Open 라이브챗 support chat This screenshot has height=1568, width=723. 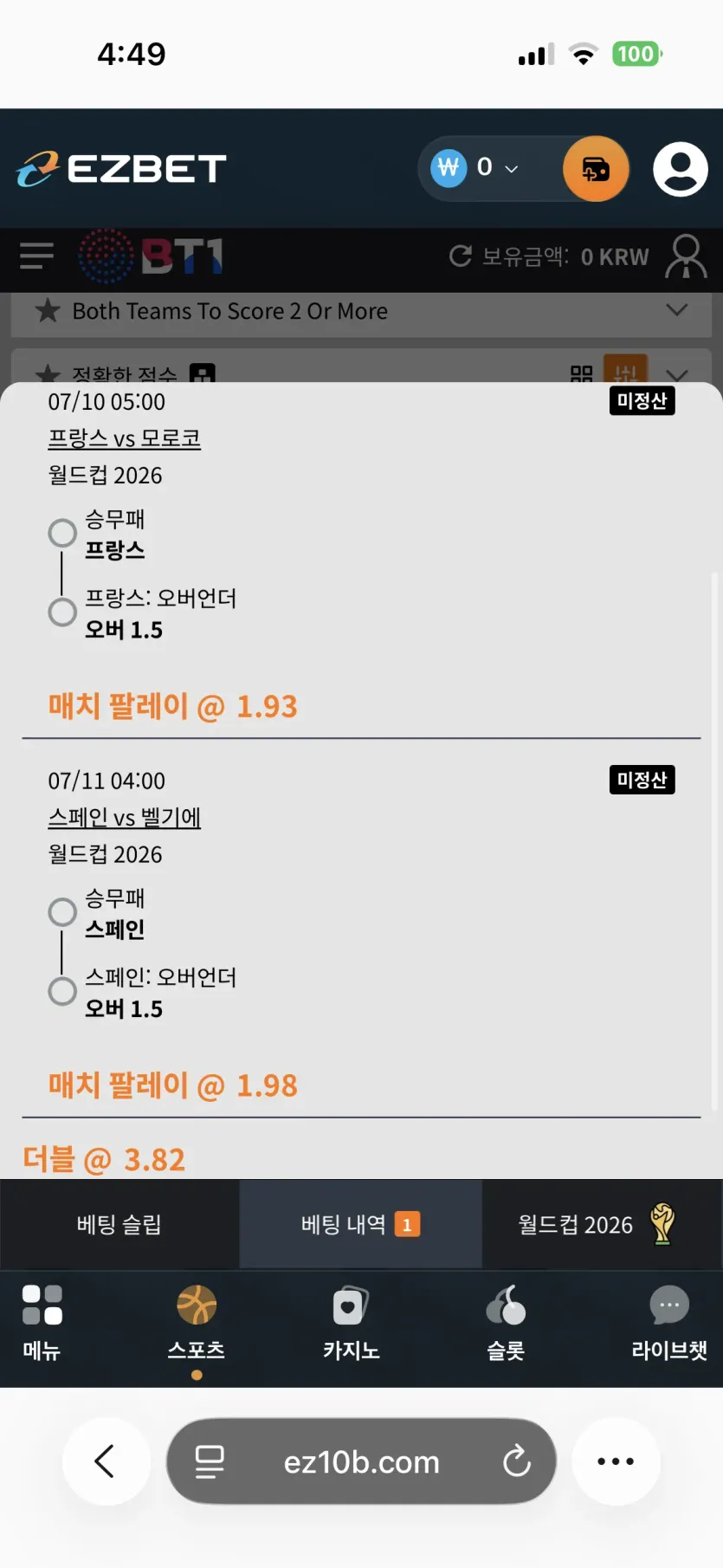click(x=669, y=1324)
